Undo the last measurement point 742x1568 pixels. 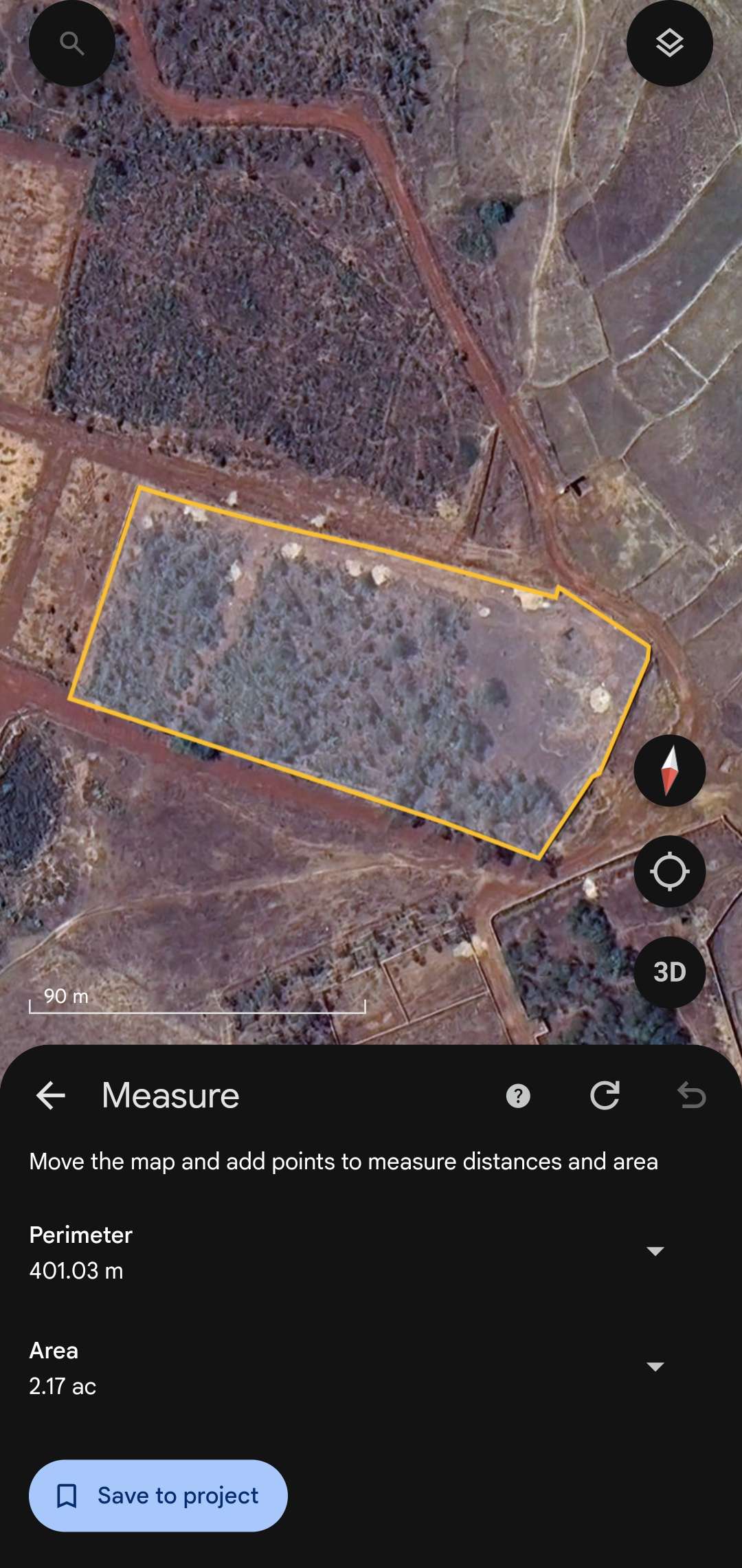691,1095
